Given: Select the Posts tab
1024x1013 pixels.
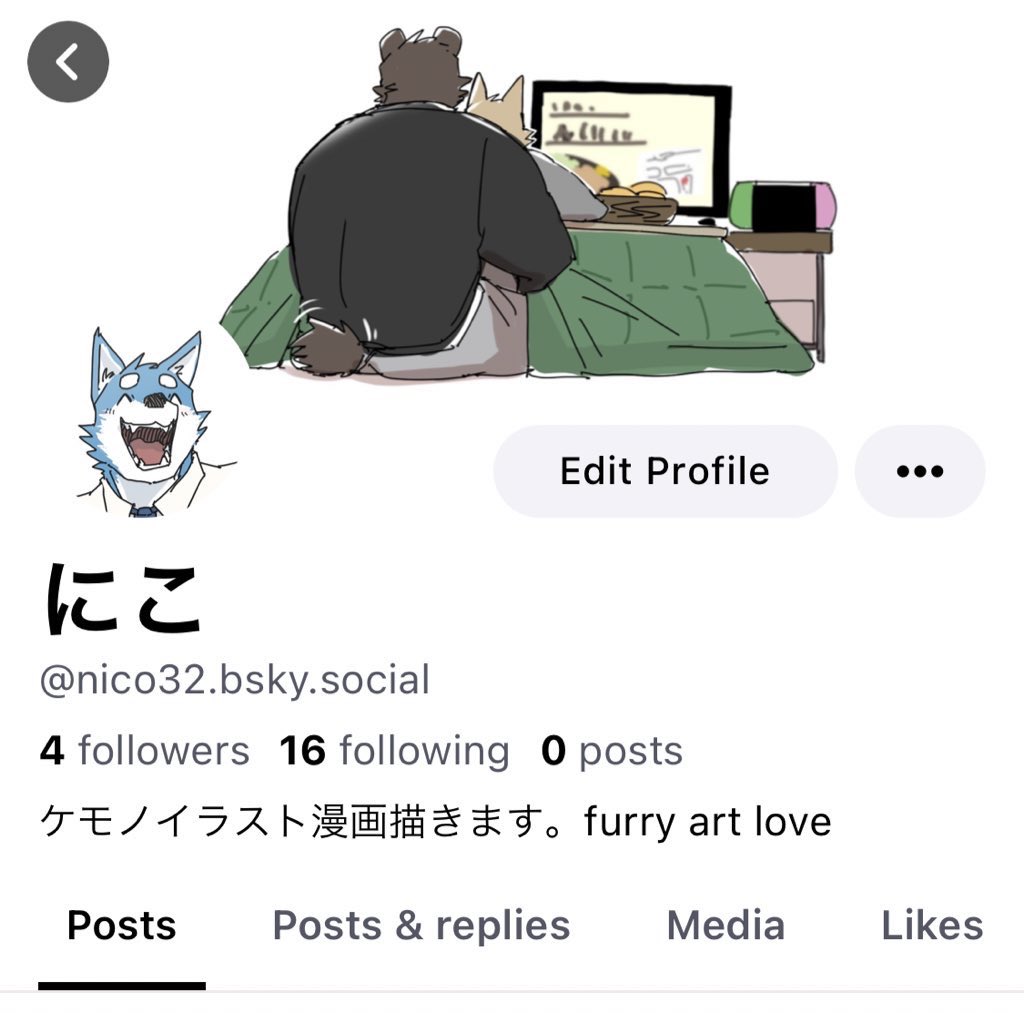Looking at the screenshot, I should [x=121, y=926].
